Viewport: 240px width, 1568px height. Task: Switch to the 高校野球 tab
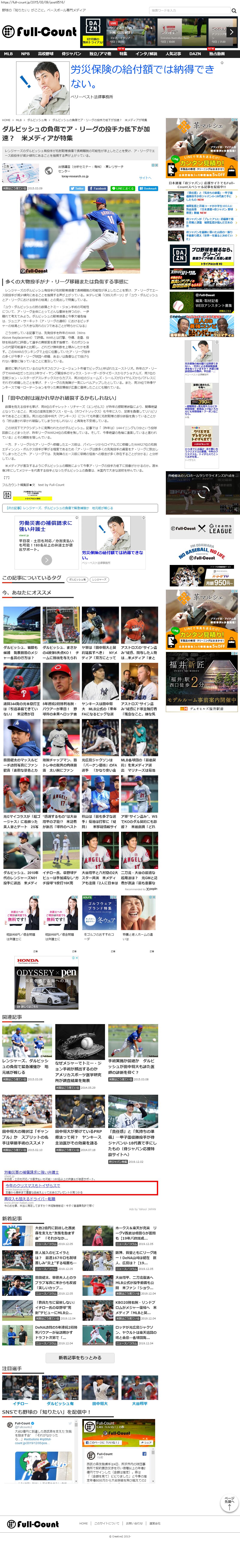(46, 54)
